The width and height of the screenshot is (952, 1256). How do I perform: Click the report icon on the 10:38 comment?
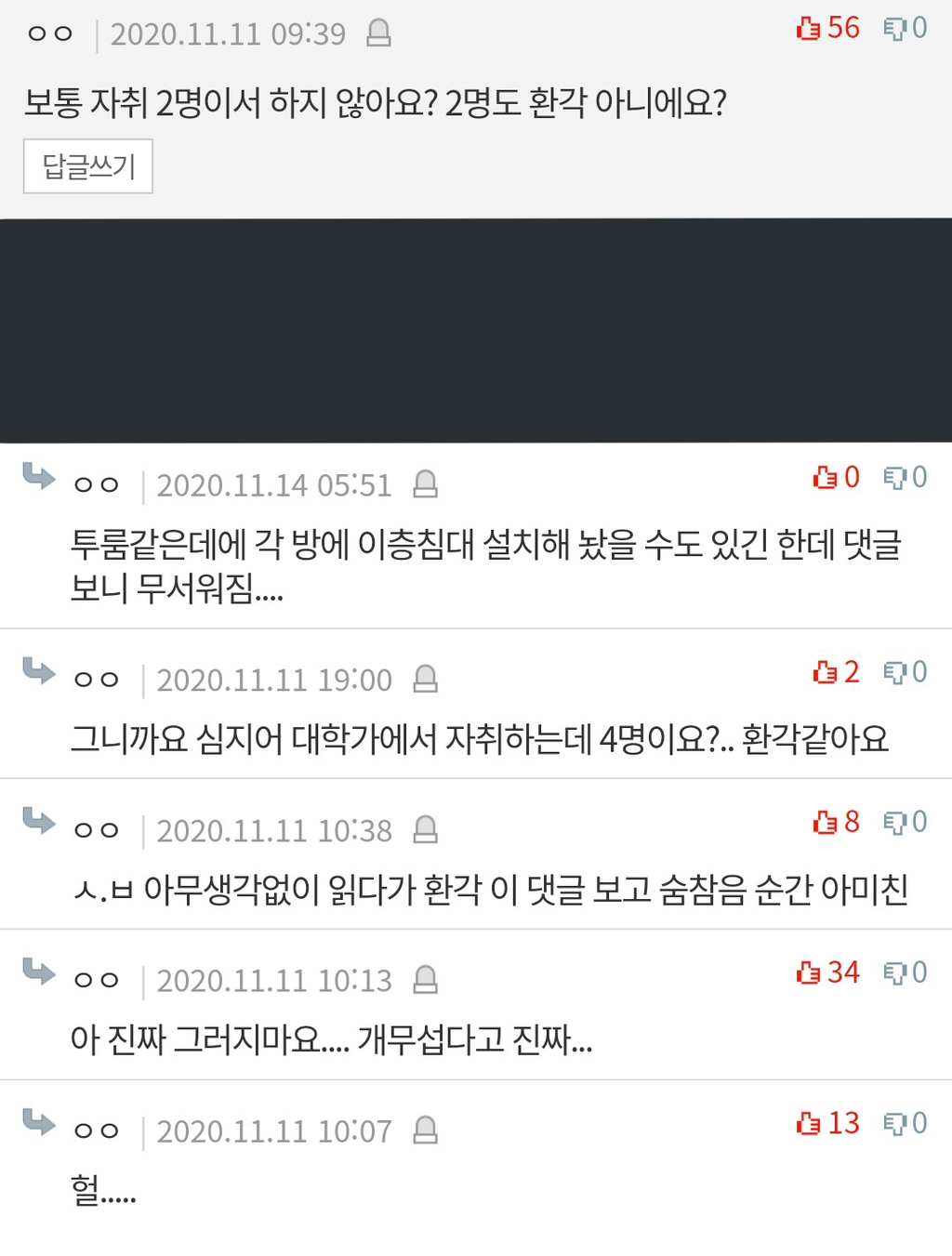point(426,829)
